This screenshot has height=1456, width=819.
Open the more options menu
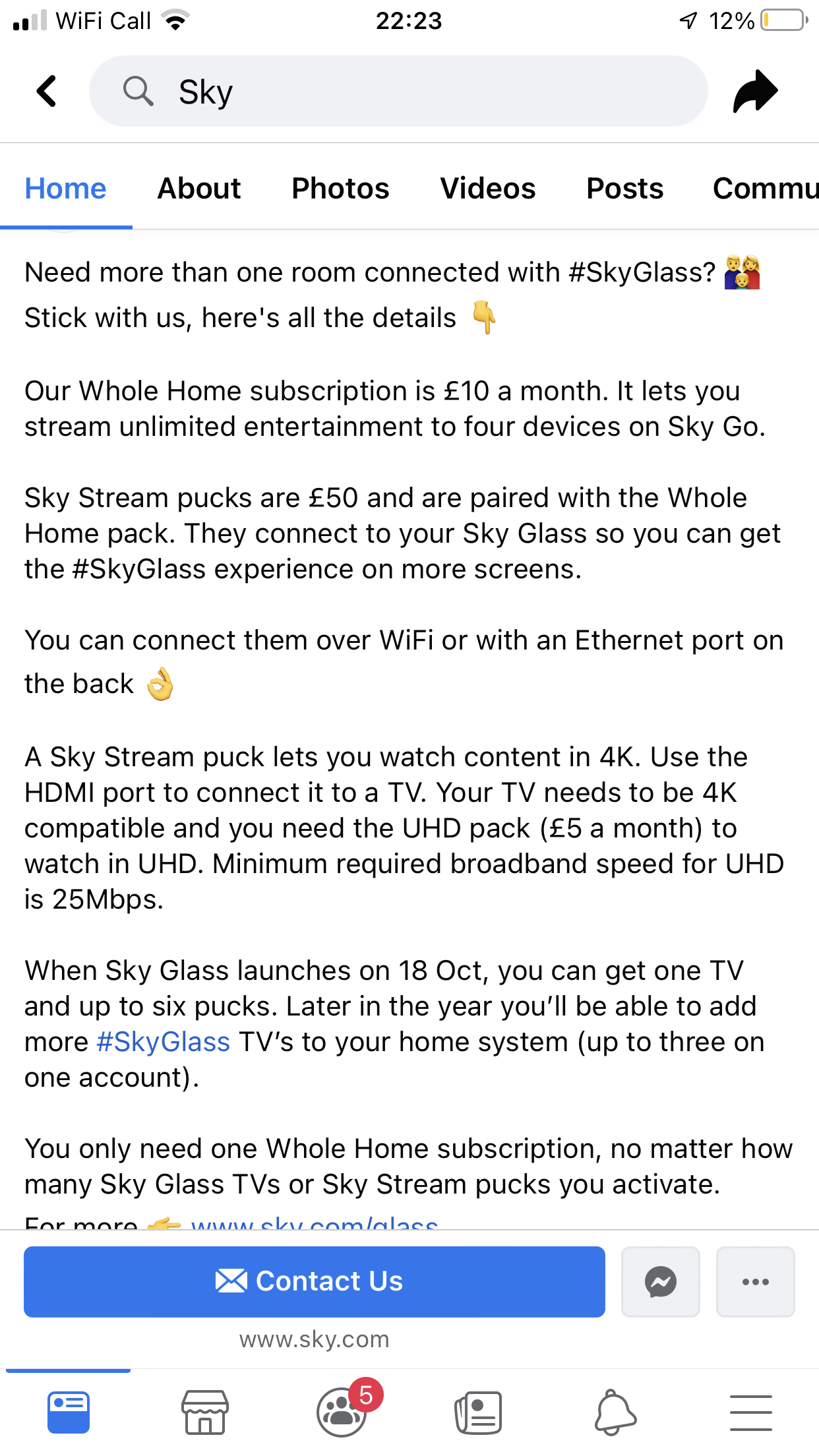pyautogui.click(x=755, y=1281)
